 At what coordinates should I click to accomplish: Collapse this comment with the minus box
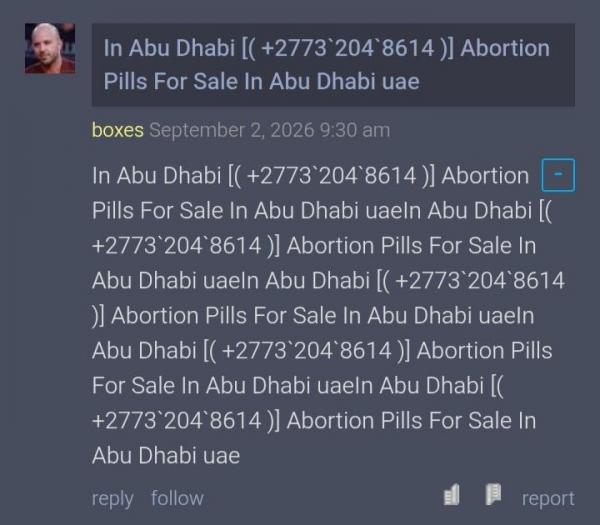[x=558, y=175]
